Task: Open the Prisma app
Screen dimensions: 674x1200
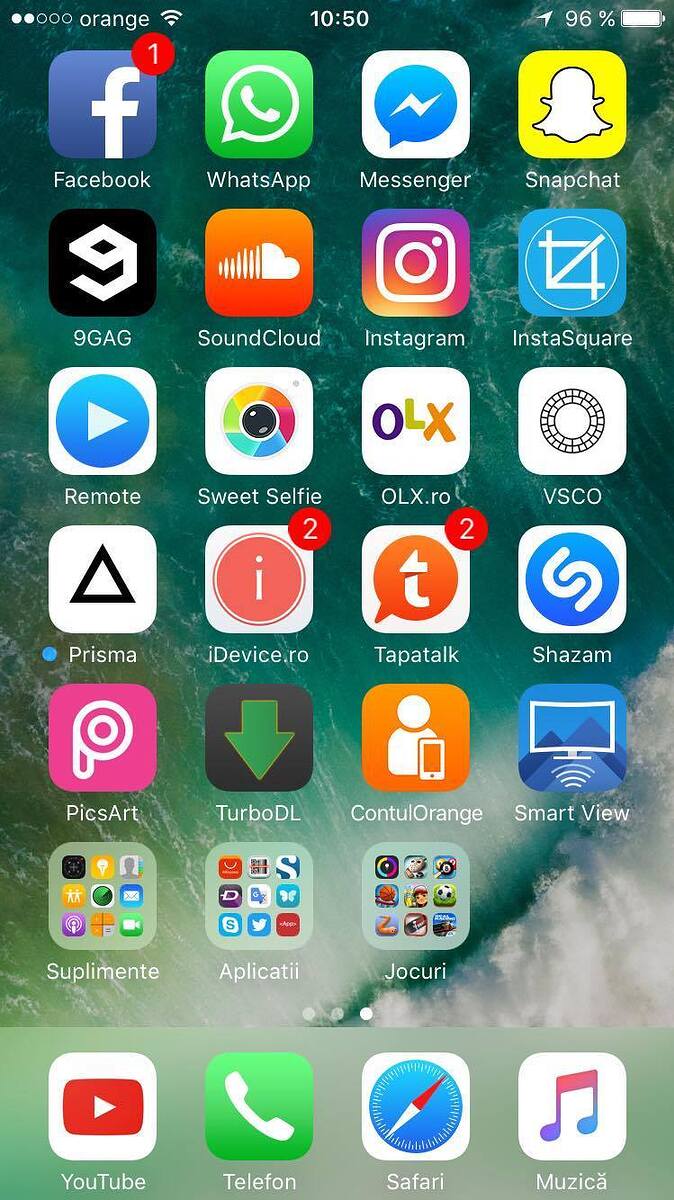Action: click(x=102, y=580)
